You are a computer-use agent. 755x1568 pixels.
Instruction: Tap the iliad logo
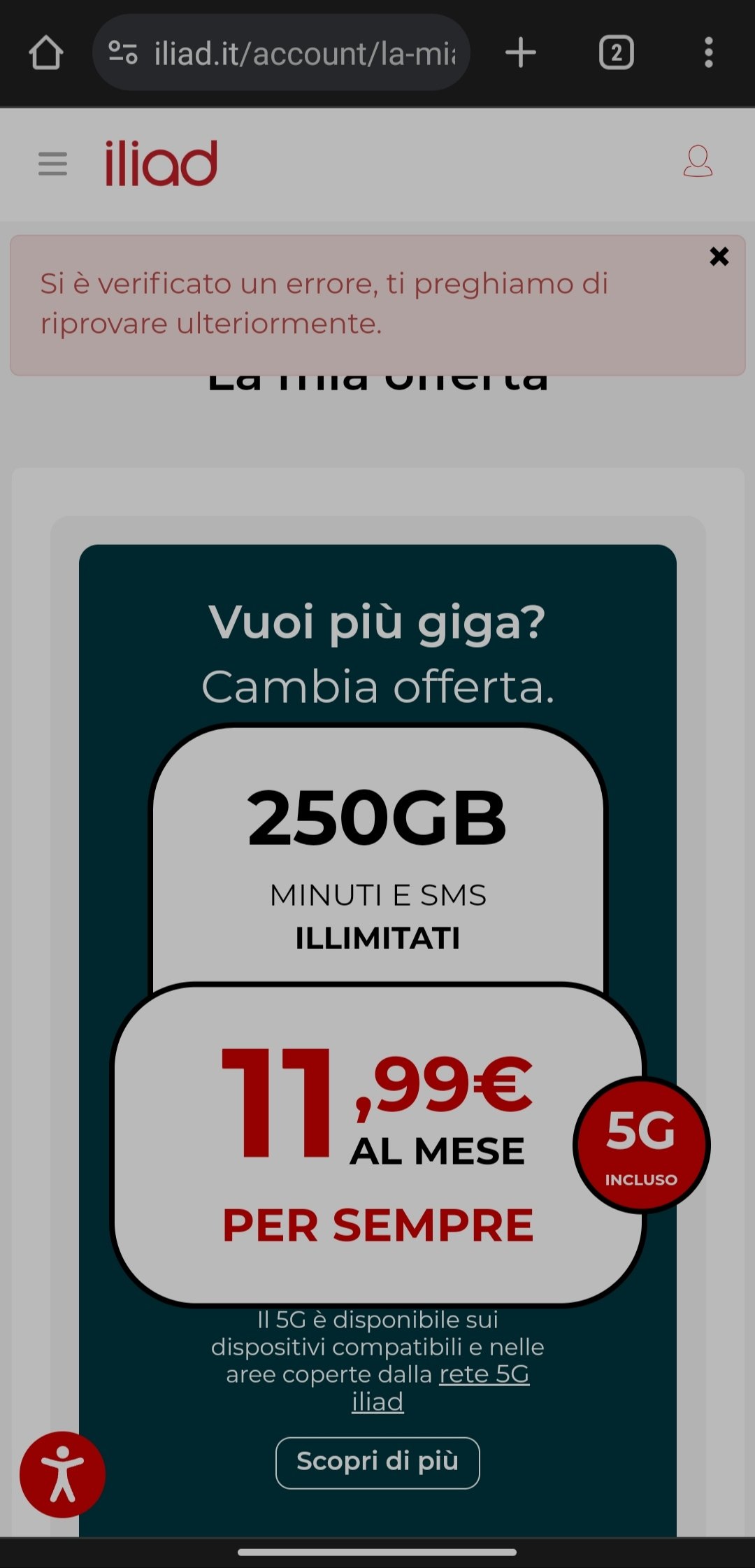click(161, 163)
